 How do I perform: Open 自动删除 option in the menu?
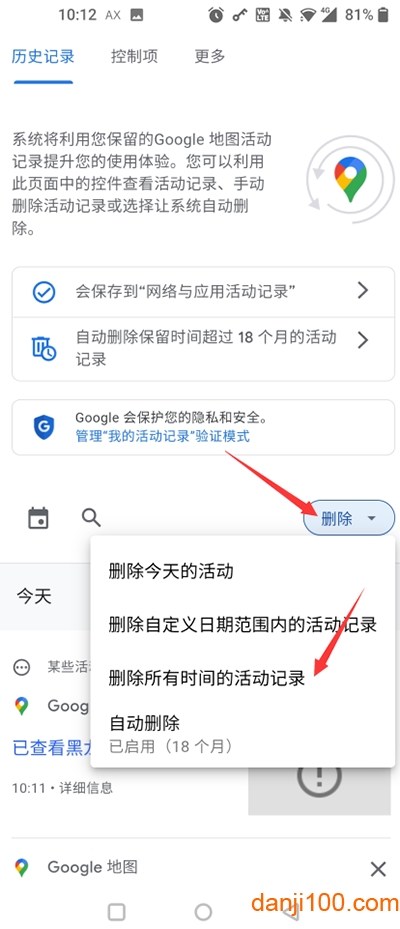[242, 733]
